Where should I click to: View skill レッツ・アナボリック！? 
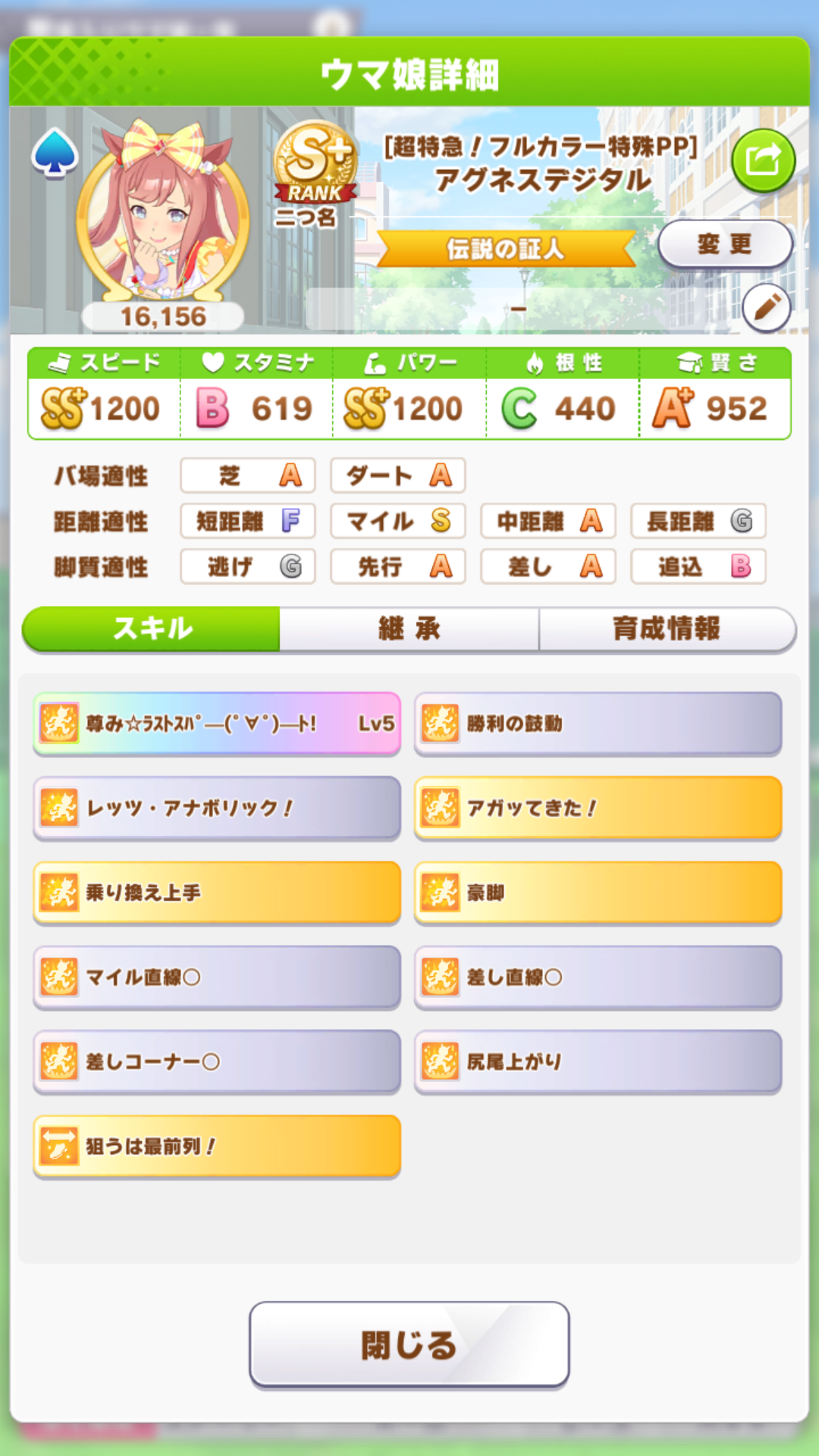click(217, 808)
